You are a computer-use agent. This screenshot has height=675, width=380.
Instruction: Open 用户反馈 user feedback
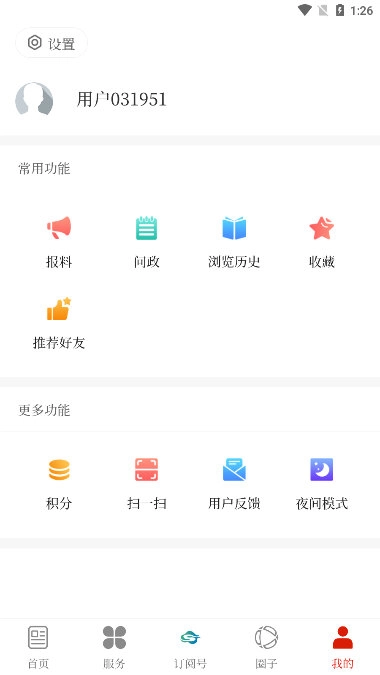[x=234, y=484]
